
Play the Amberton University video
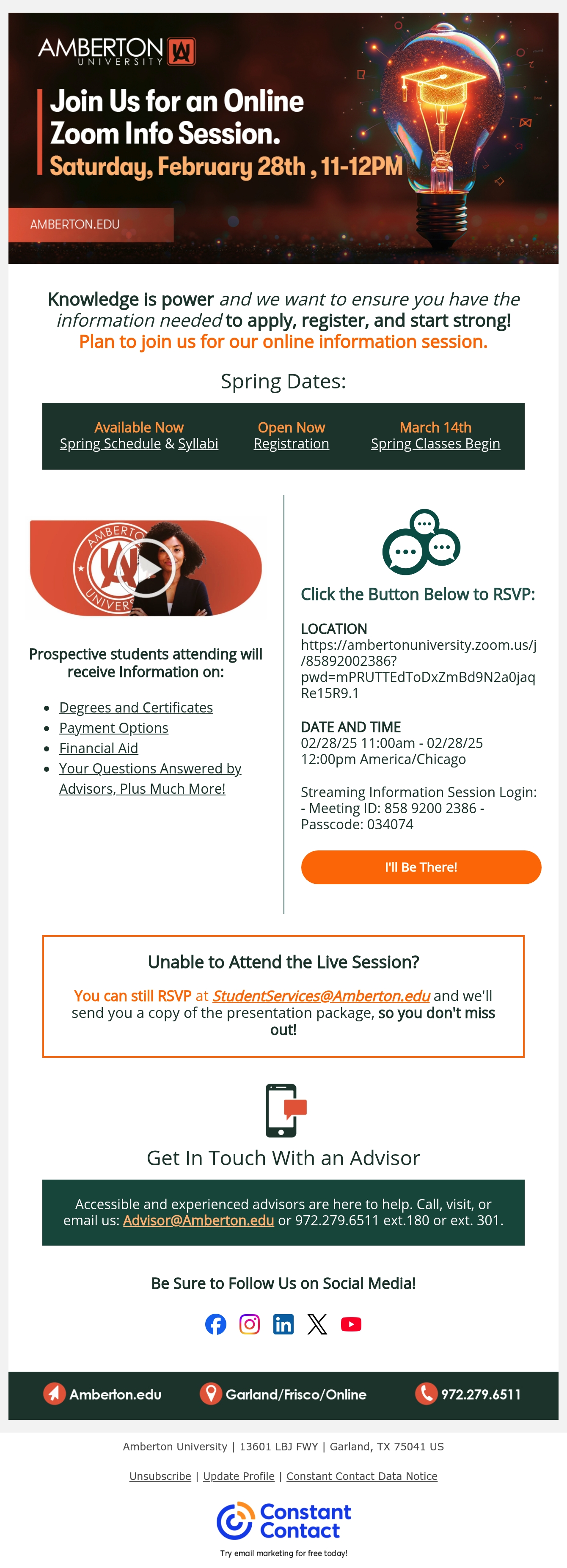pyautogui.click(x=146, y=568)
